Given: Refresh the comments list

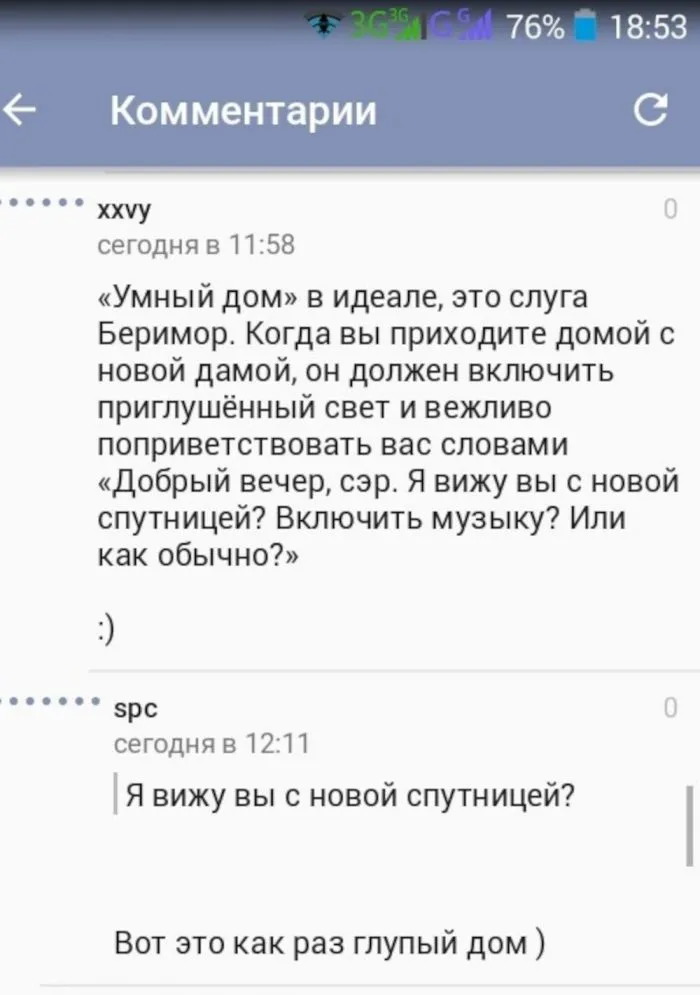Looking at the screenshot, I should [x=651, y=110].
